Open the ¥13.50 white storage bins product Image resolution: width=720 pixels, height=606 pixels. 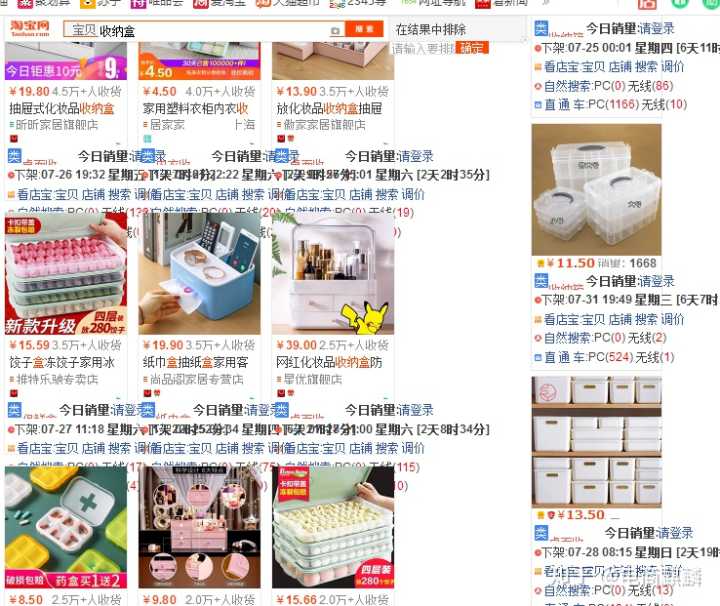596,440
